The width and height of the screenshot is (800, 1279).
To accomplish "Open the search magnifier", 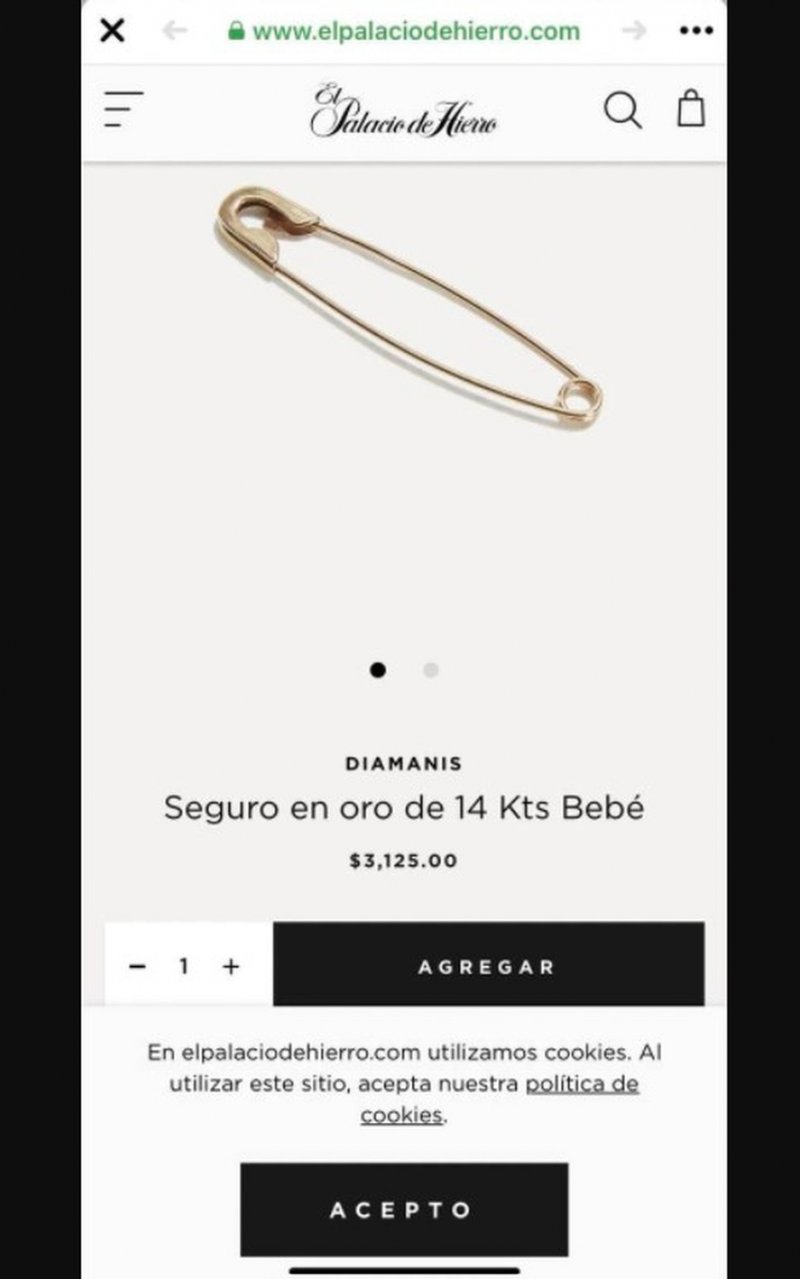I will coord(622,110).
